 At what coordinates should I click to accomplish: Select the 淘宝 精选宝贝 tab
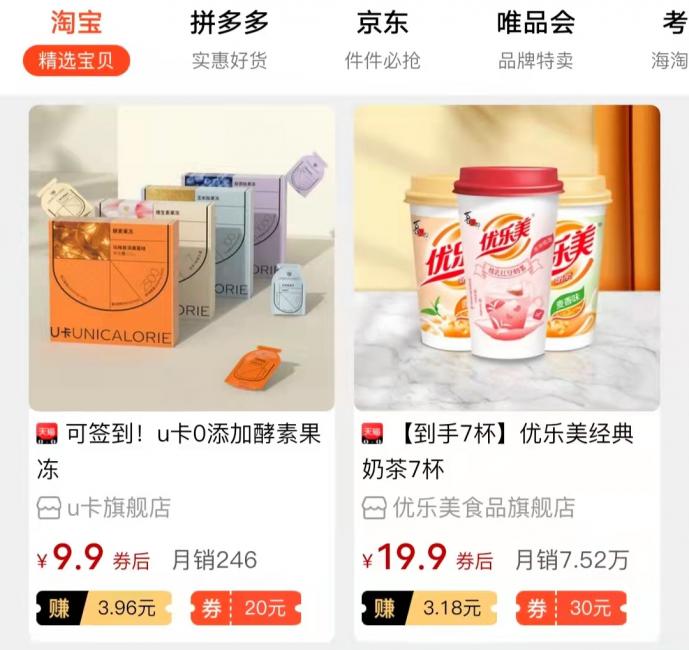(x=76, y=40)
